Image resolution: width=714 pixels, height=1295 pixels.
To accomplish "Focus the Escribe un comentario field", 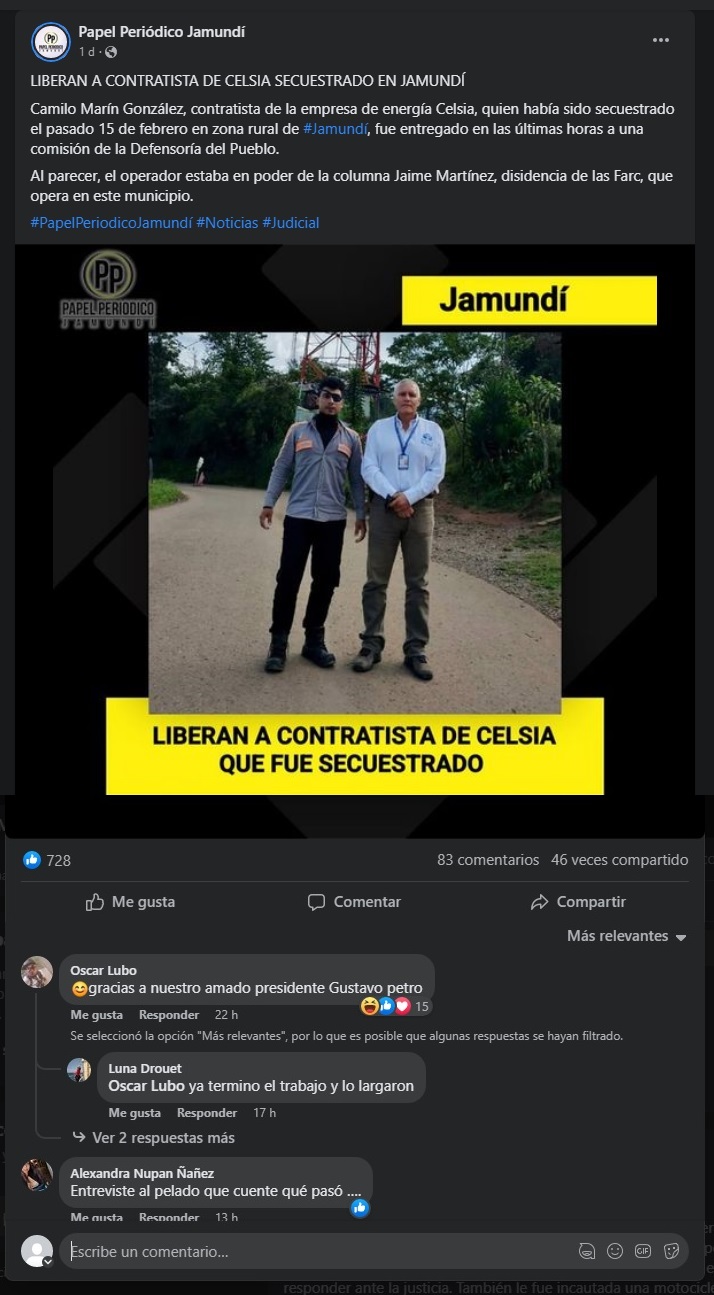I will (320, 1251).
